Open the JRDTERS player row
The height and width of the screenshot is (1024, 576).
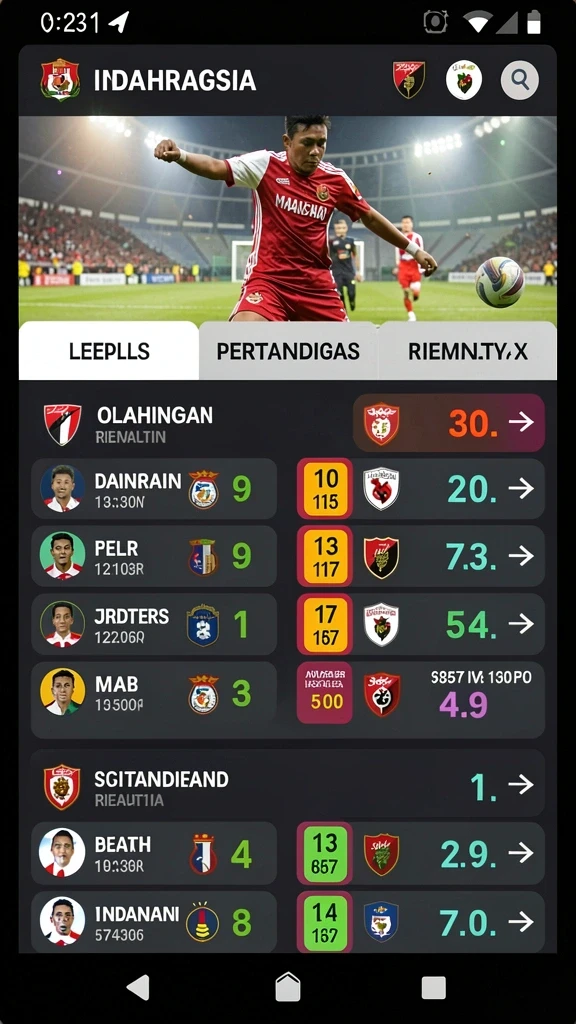click(x=154, y=624)
